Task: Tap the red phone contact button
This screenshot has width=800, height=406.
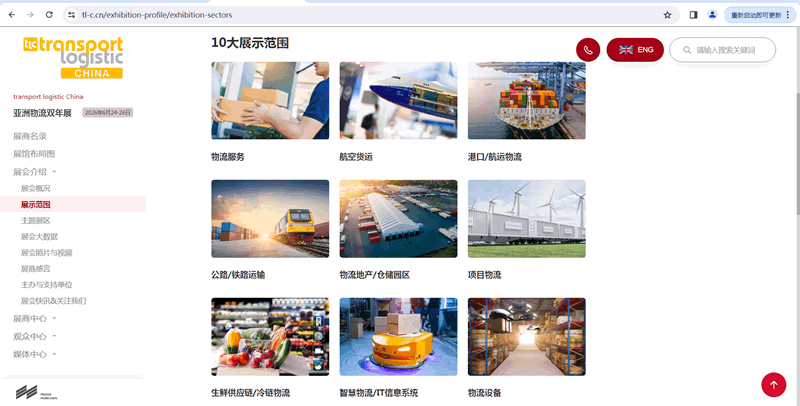Action: tap(588, 50)
